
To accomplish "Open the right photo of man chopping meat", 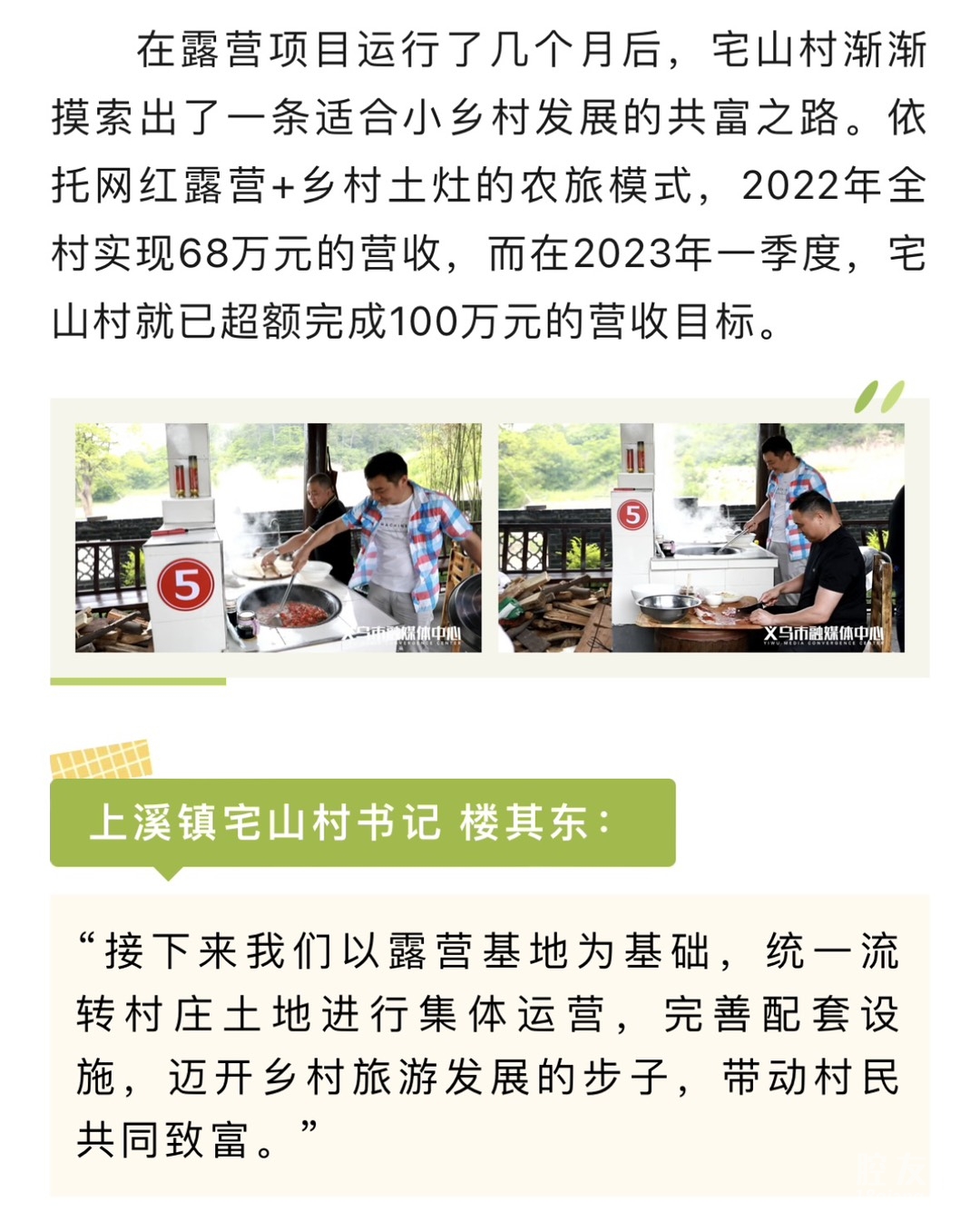I will click(x=701, y=537).
